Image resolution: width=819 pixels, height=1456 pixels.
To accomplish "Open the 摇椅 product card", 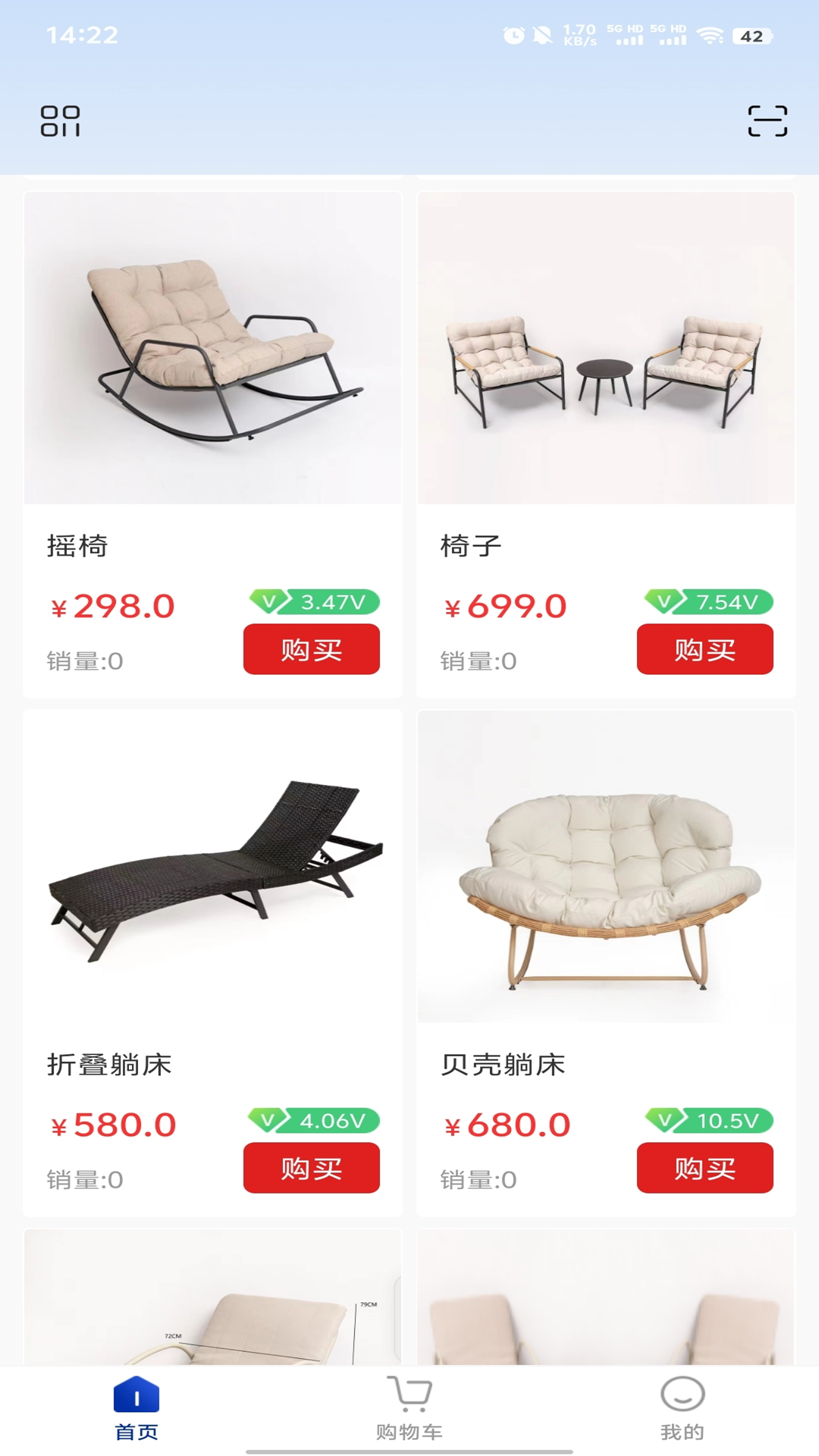I will [212, 349].
